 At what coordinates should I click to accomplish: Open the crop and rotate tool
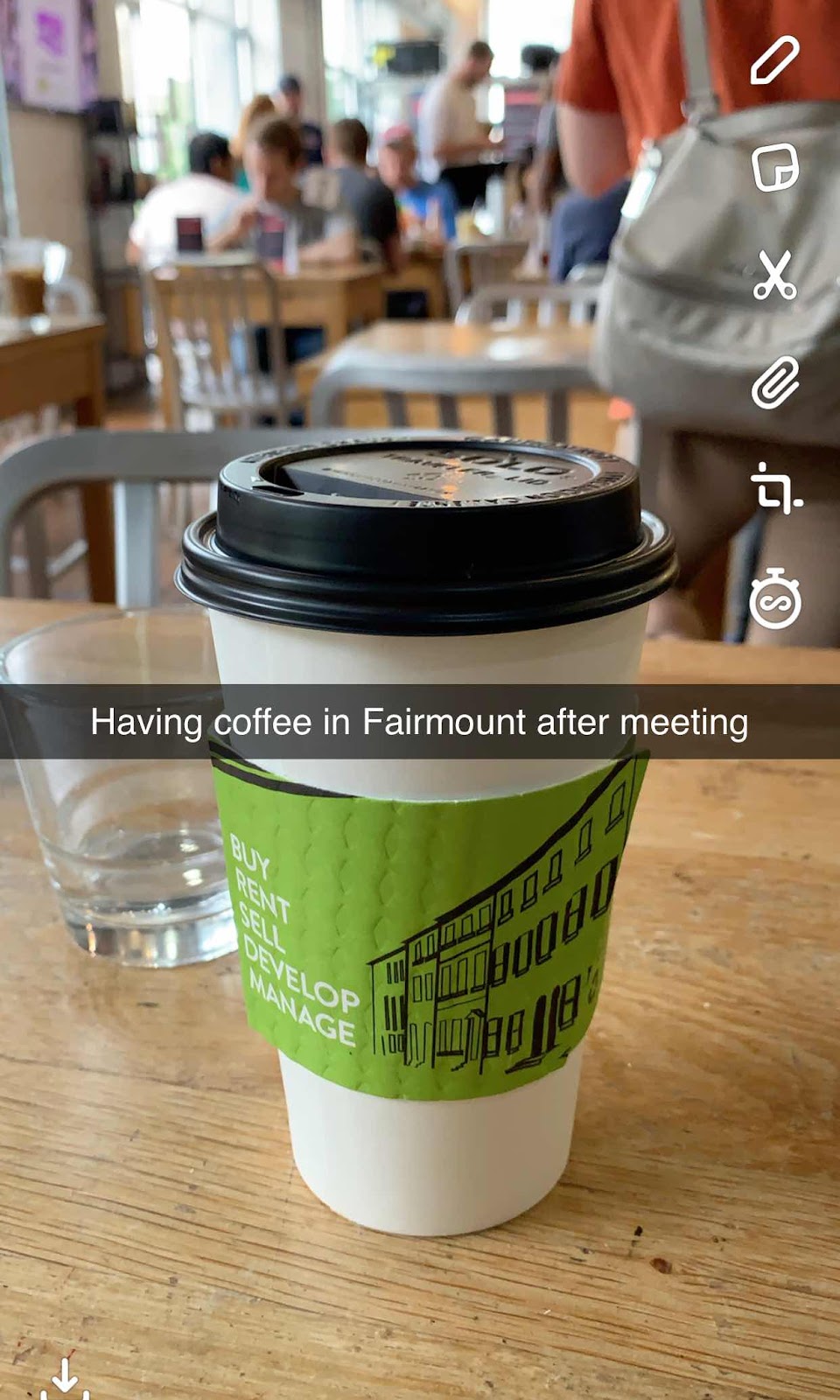tap(775, 489)
